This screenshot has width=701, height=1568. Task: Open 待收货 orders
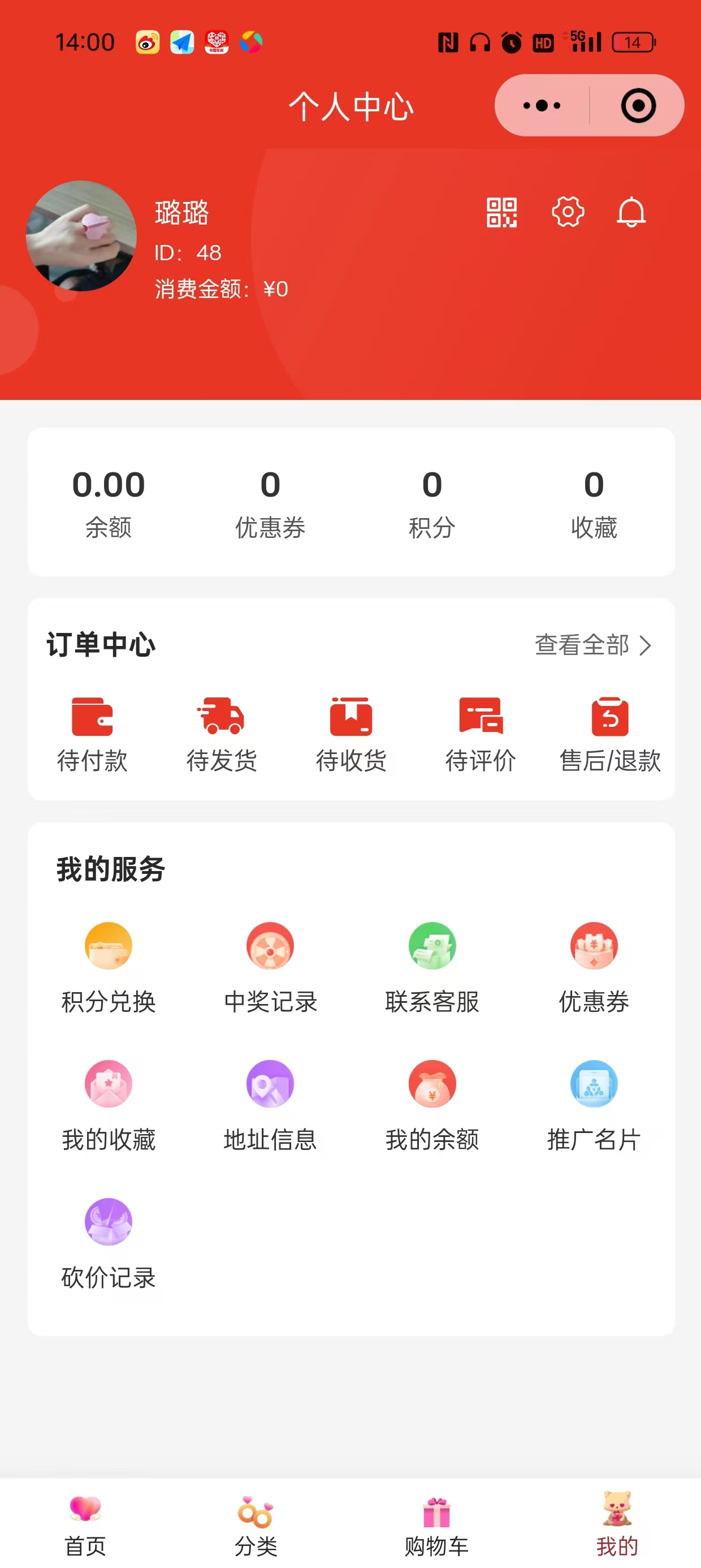pos(351,734)
